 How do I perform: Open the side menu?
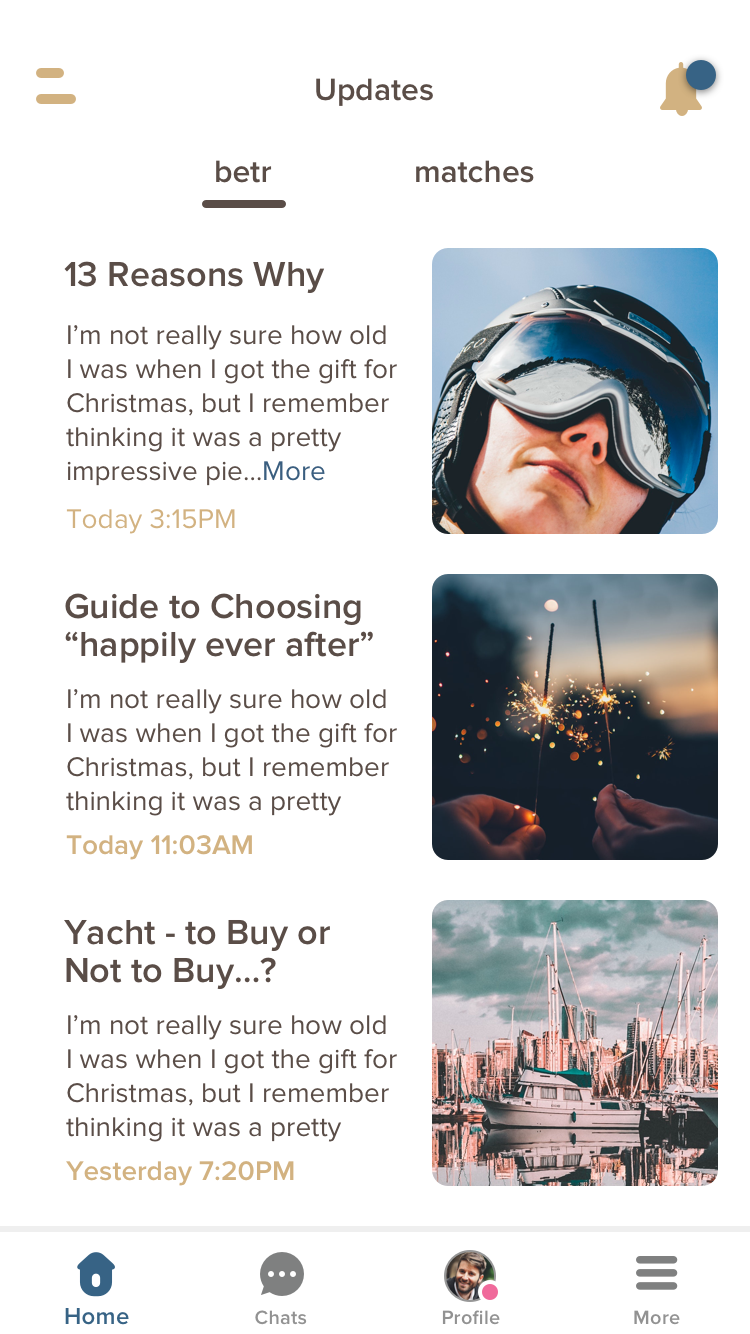point(56,86)
